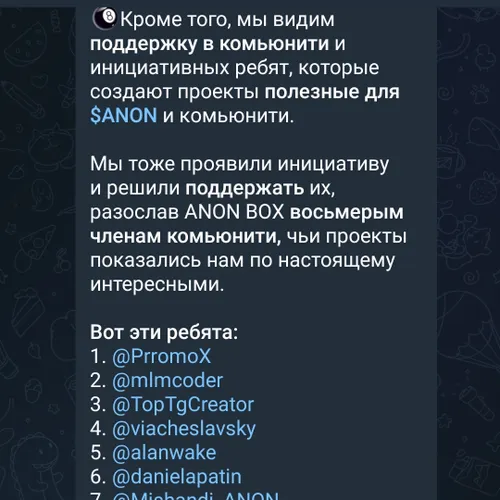Open the @danielapatin profile mention
Screen dimensions: 500x500
(x=177, y=477)
